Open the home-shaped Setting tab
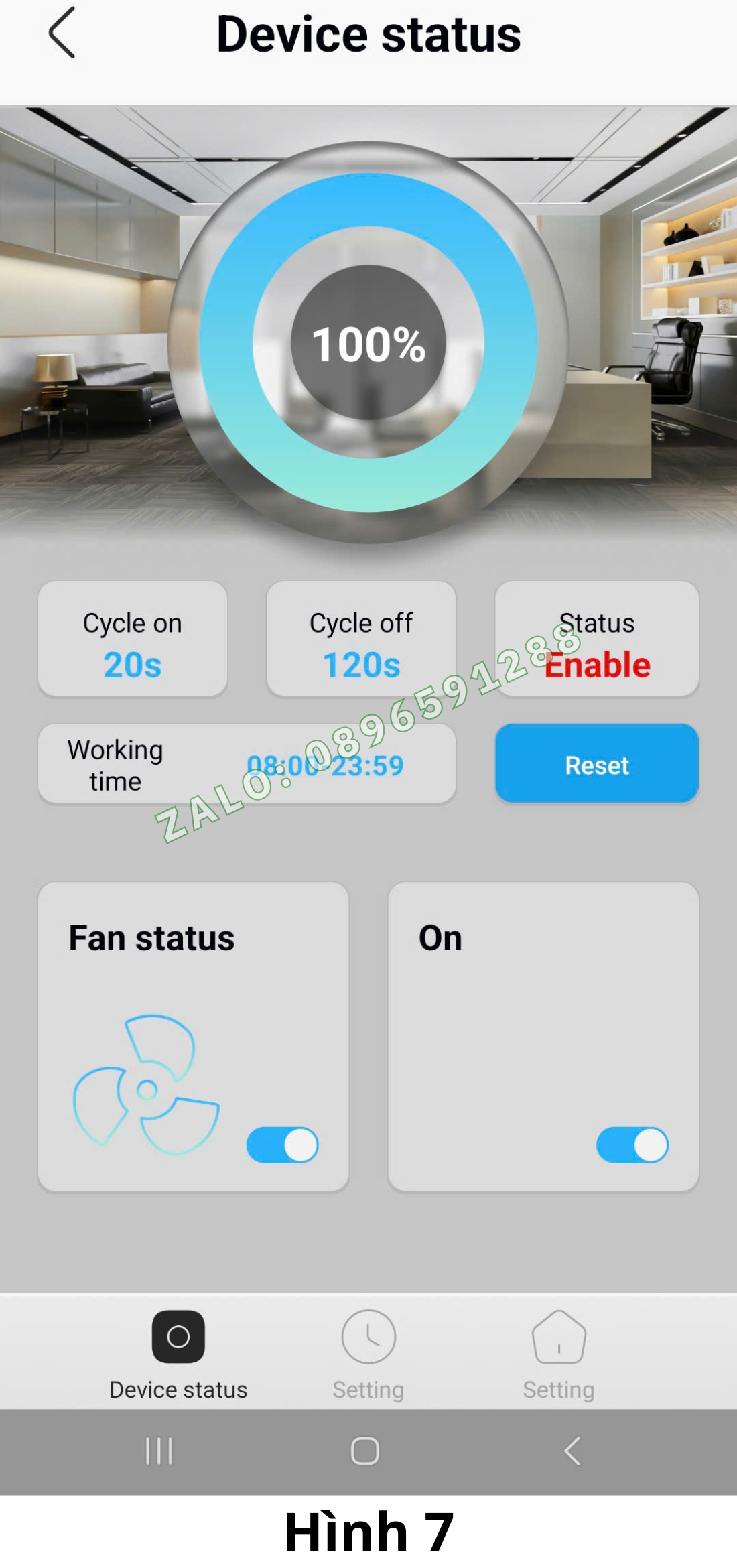Image resolution: width=737 pixels, height=1568 pixels. [x=558, y=1354]
